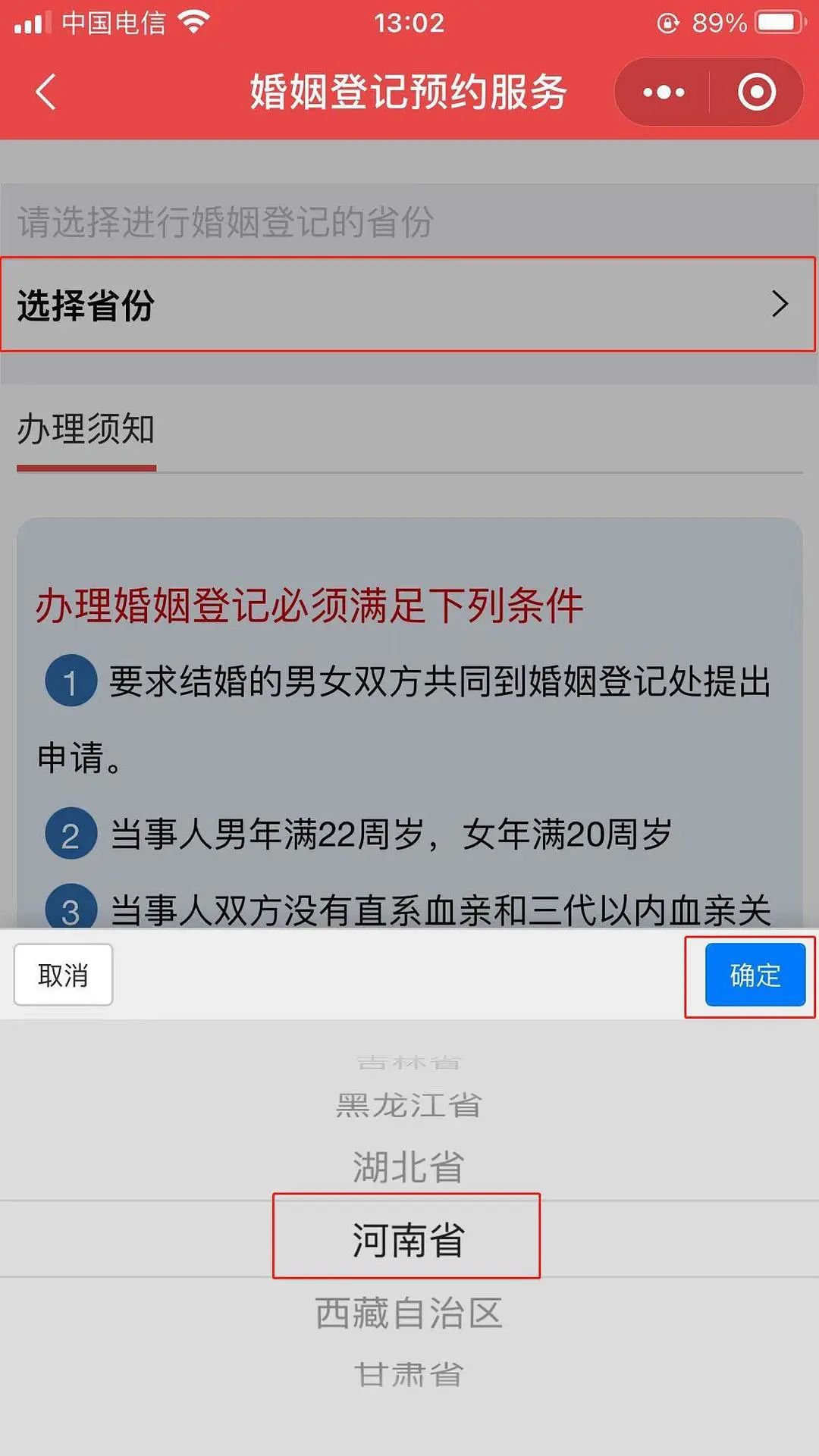Image resolution: width=819 pixels, height=1456 pixels.
Task: Choose 湖北省 from the province list
Action: click(408, 1166)
